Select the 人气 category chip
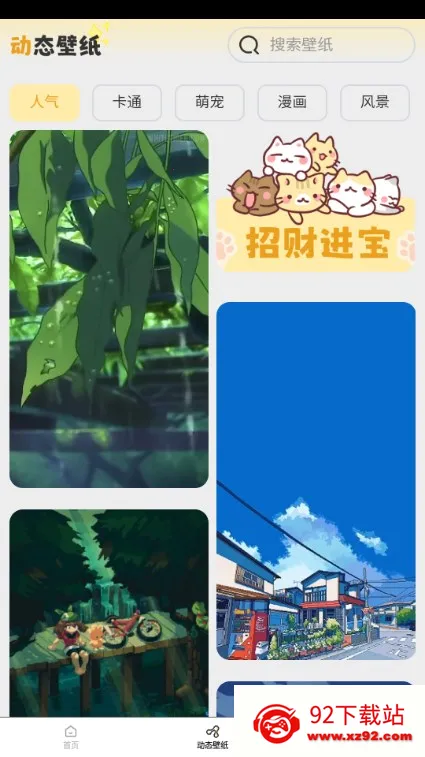This screenshot has width=425, height=757. (x=44, y=102)
